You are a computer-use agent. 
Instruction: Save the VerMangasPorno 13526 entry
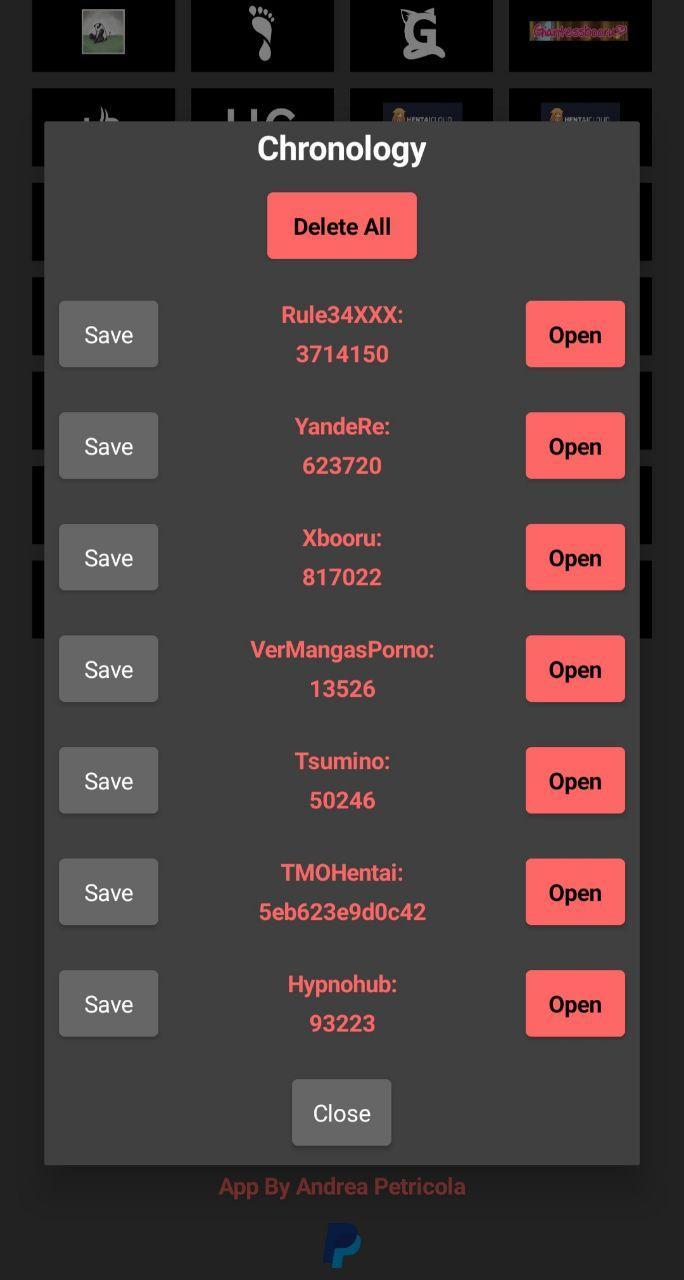[x=108, y=669]
